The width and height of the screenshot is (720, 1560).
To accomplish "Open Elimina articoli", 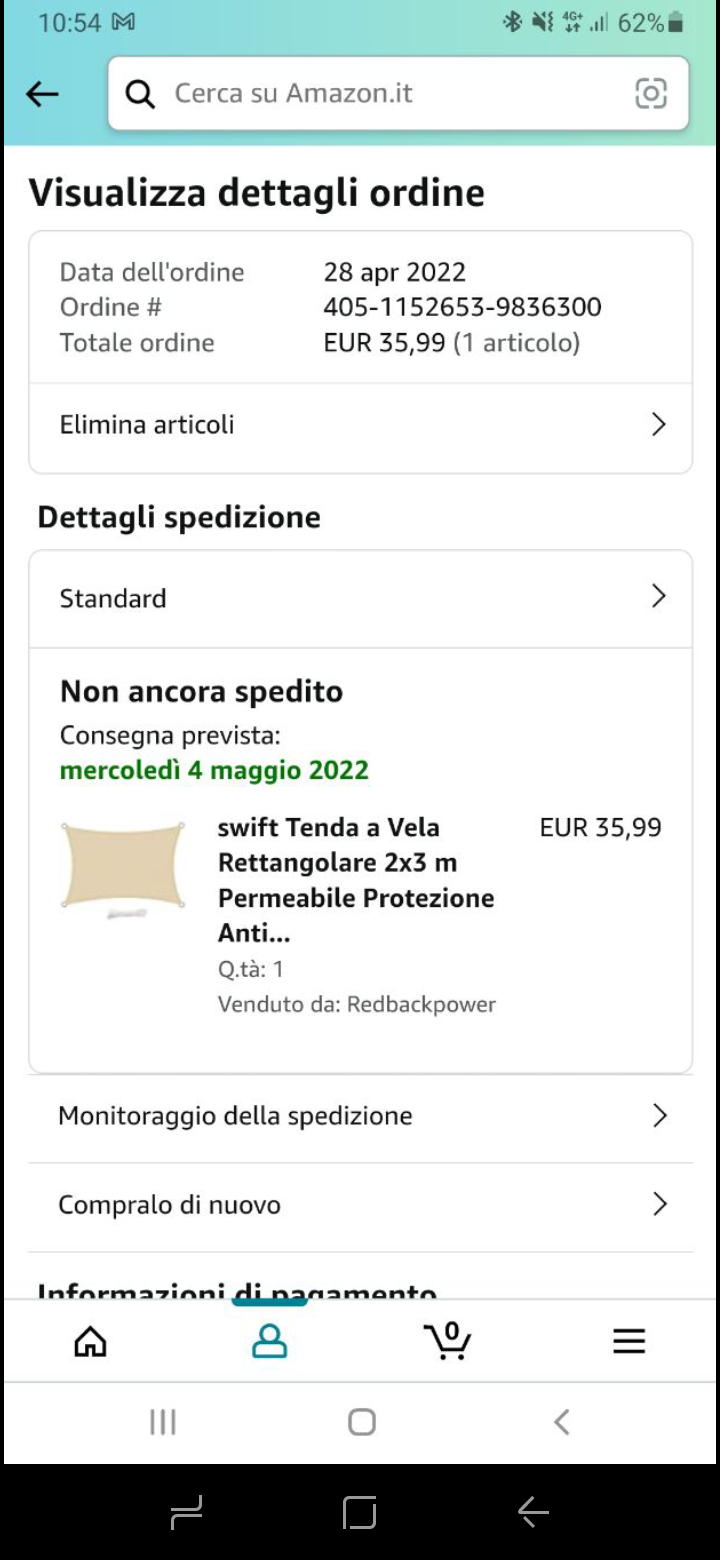I will click(360, 425).
